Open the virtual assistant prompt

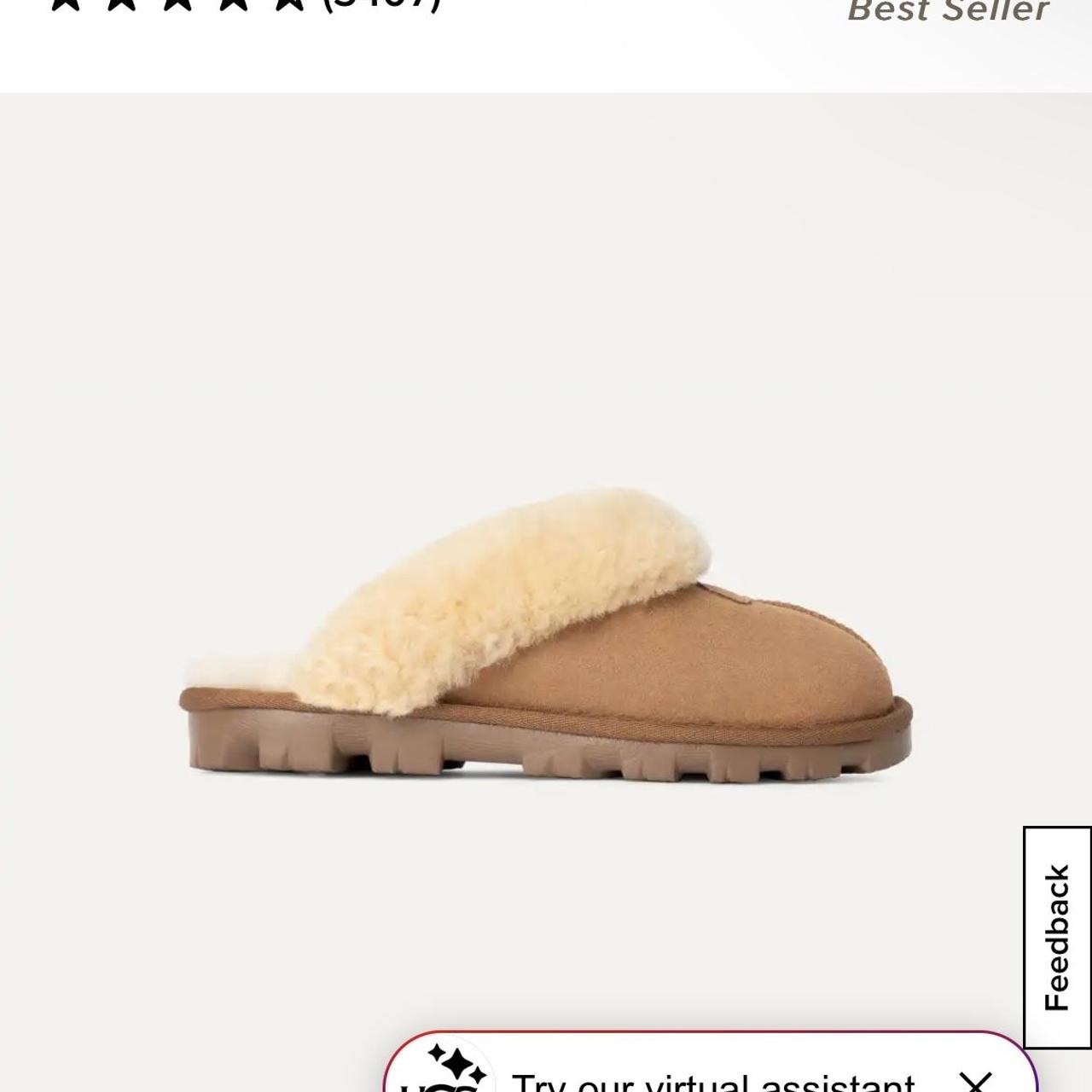712,1081
